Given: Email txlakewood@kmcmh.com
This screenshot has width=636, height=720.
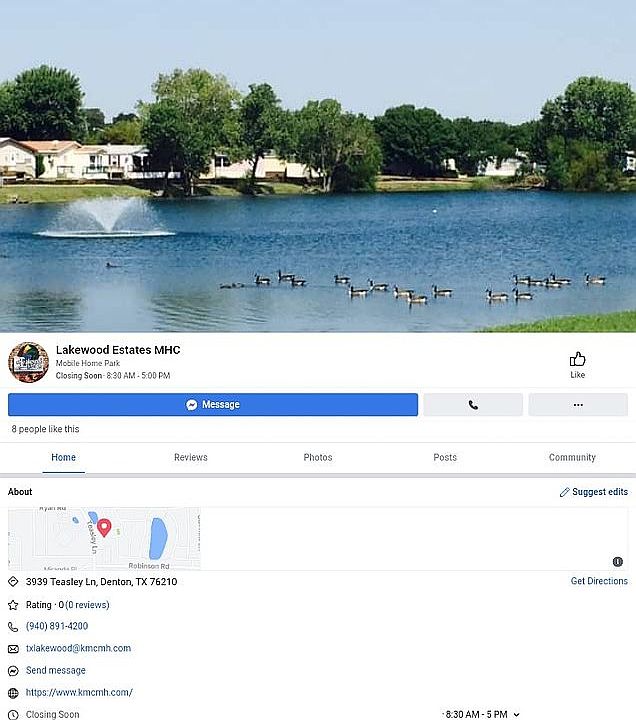Looking at the screenshot, I should (x=78, y=648).
